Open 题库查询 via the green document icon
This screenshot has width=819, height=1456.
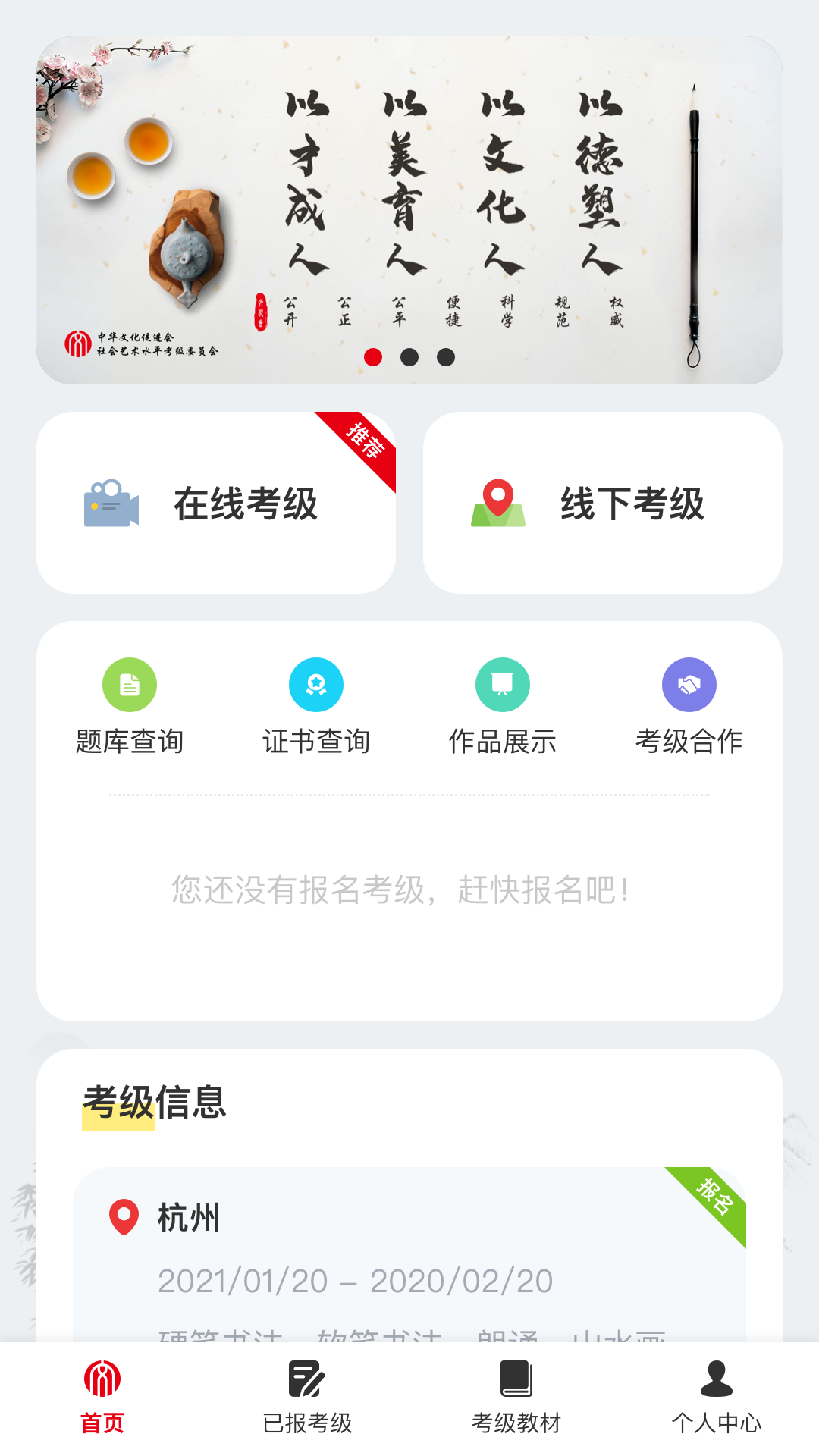[x=129, y=684]
